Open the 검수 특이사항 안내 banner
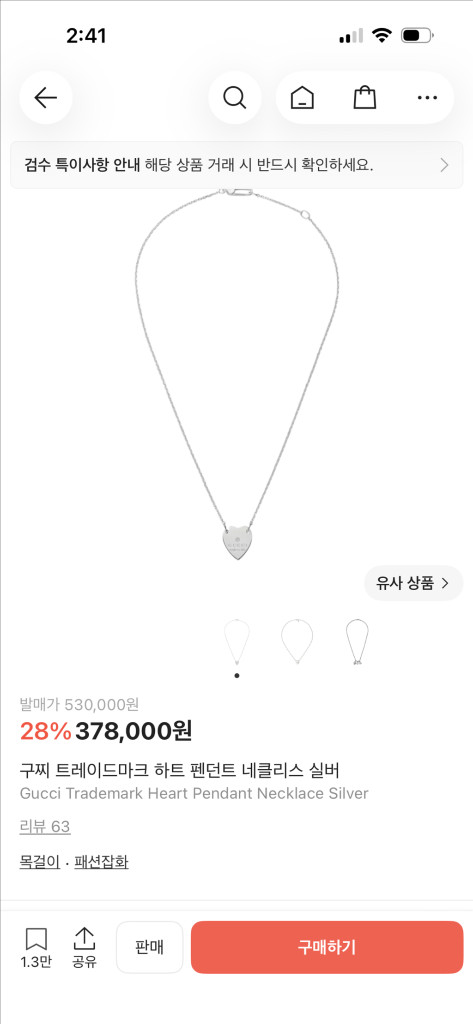 point(236,165)
